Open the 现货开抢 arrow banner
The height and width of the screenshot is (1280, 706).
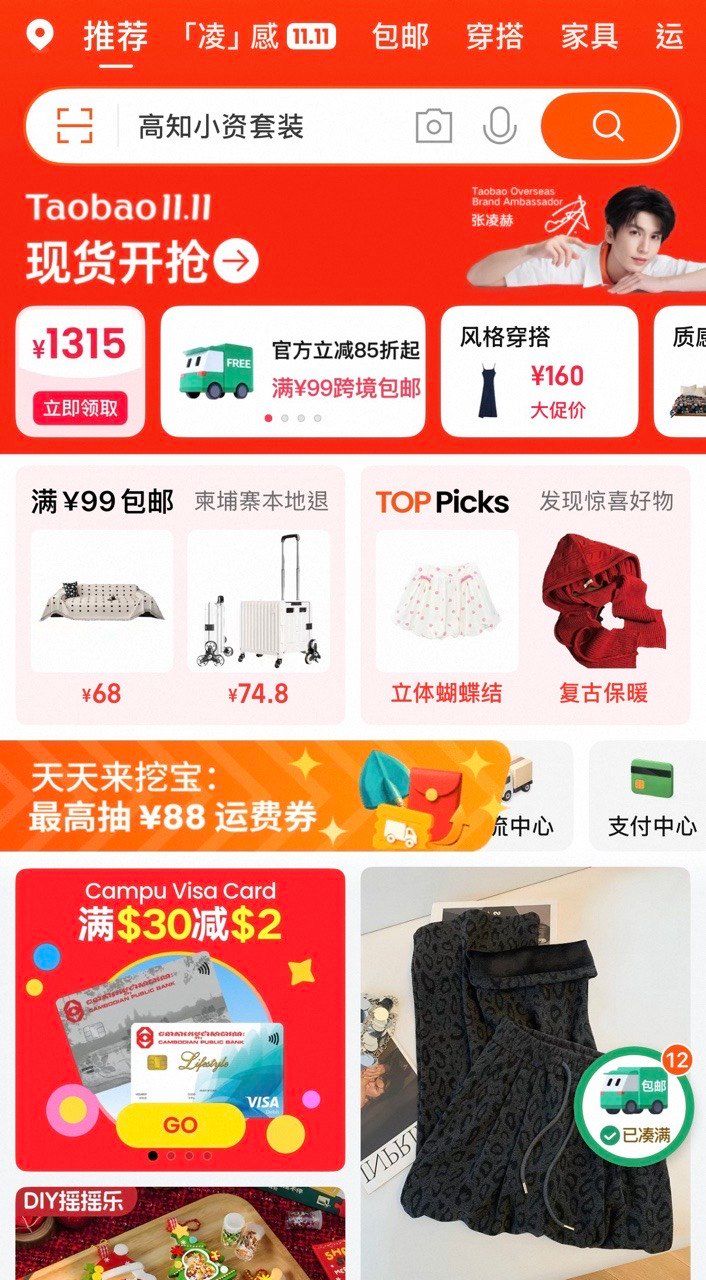tap(142, 262)
